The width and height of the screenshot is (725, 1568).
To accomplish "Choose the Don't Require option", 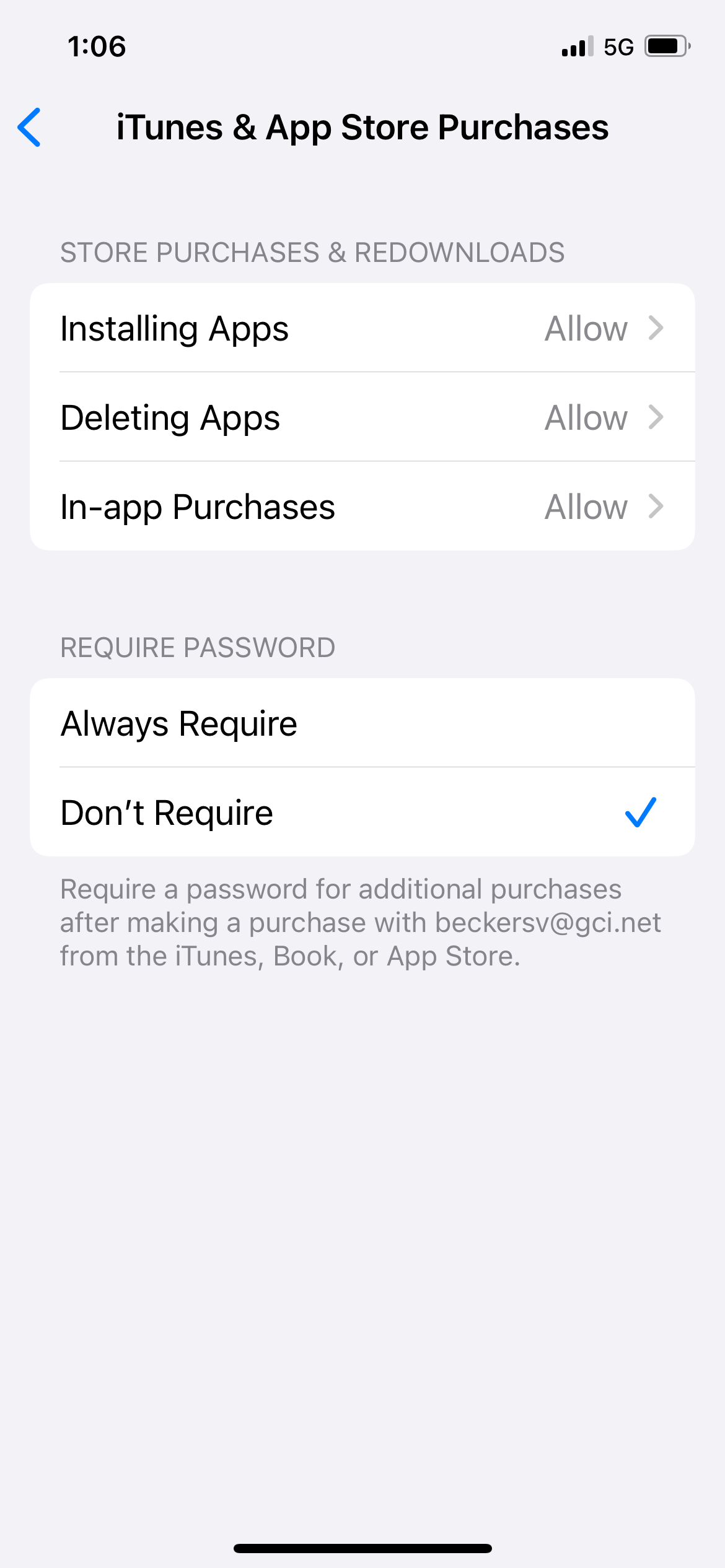I will pos(362,812).
